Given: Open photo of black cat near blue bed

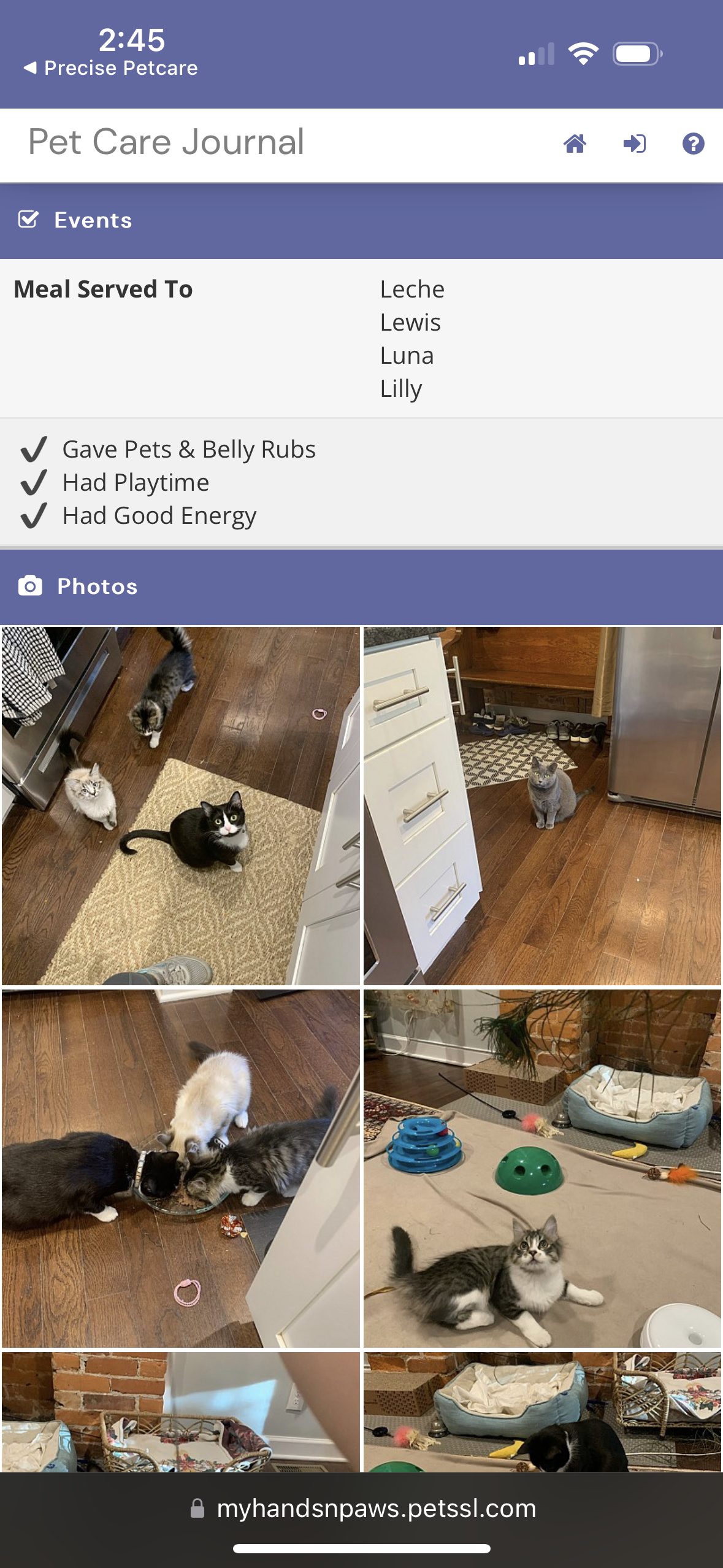Looking at the screenshot, I should point(542,1412).
